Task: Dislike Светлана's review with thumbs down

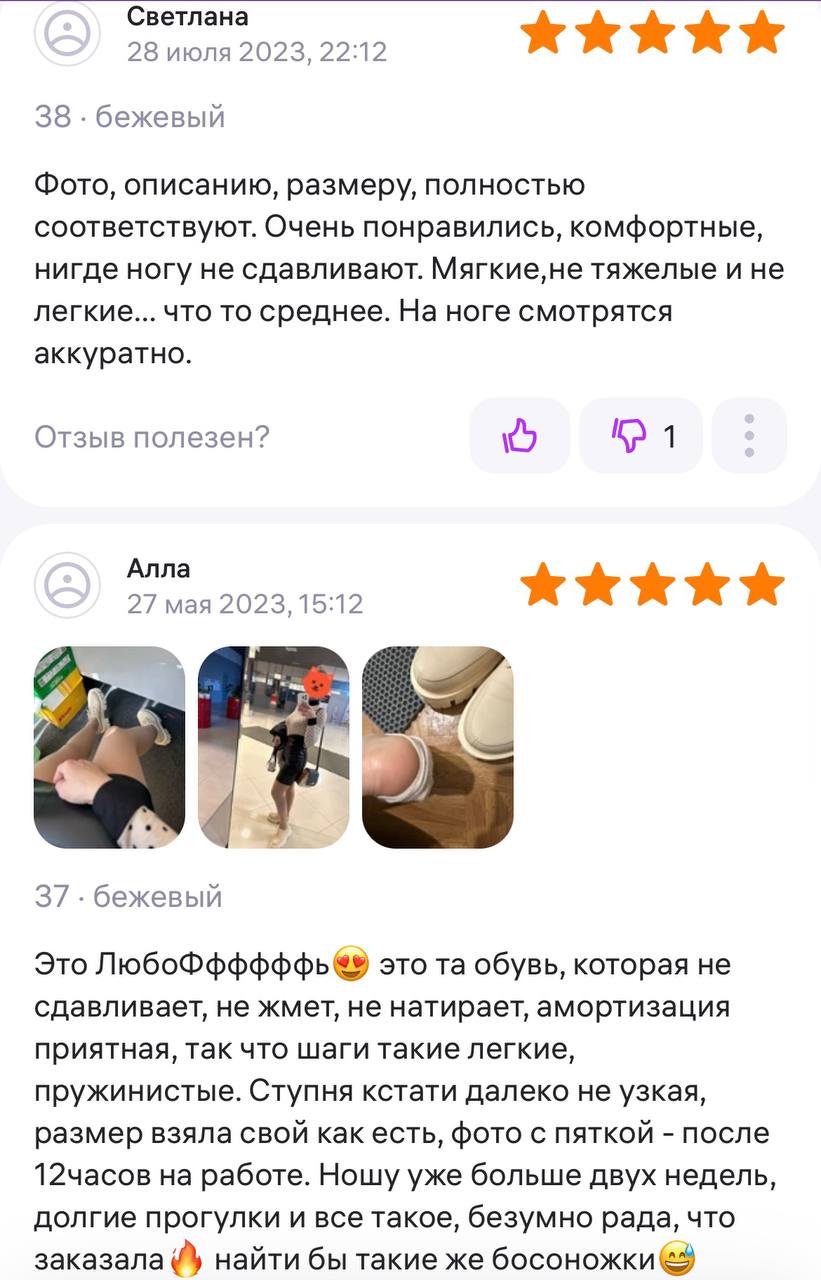Action: [640, 436]
